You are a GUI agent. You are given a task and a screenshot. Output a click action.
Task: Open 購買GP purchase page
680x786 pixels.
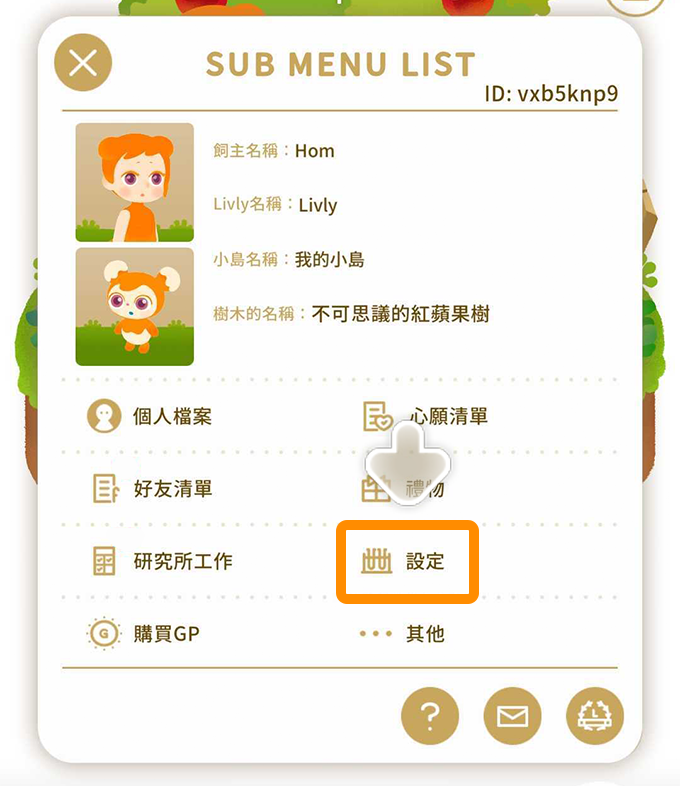(145, 634)
